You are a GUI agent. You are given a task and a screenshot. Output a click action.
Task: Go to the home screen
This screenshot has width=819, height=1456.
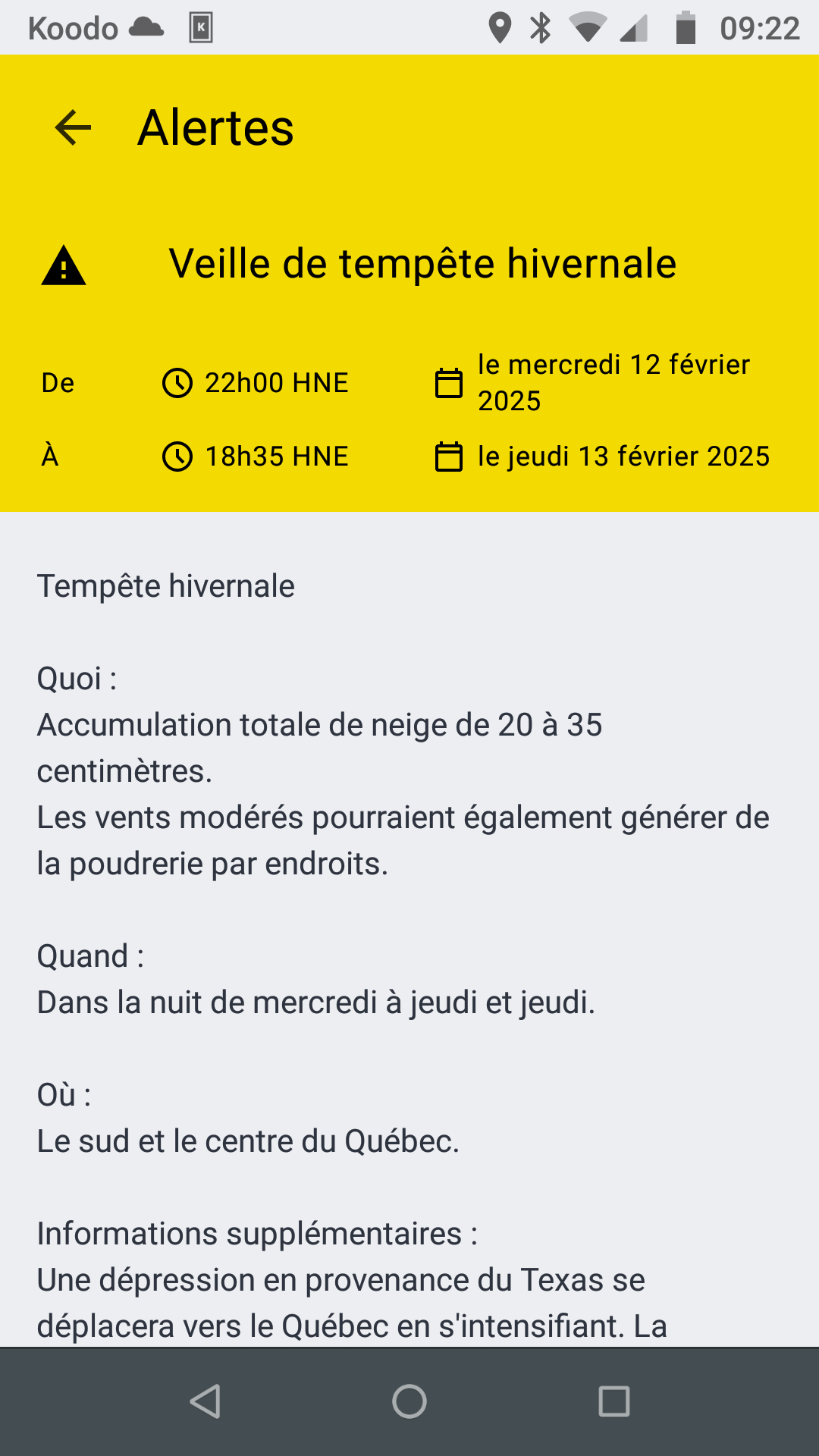tap(409, 1401)
